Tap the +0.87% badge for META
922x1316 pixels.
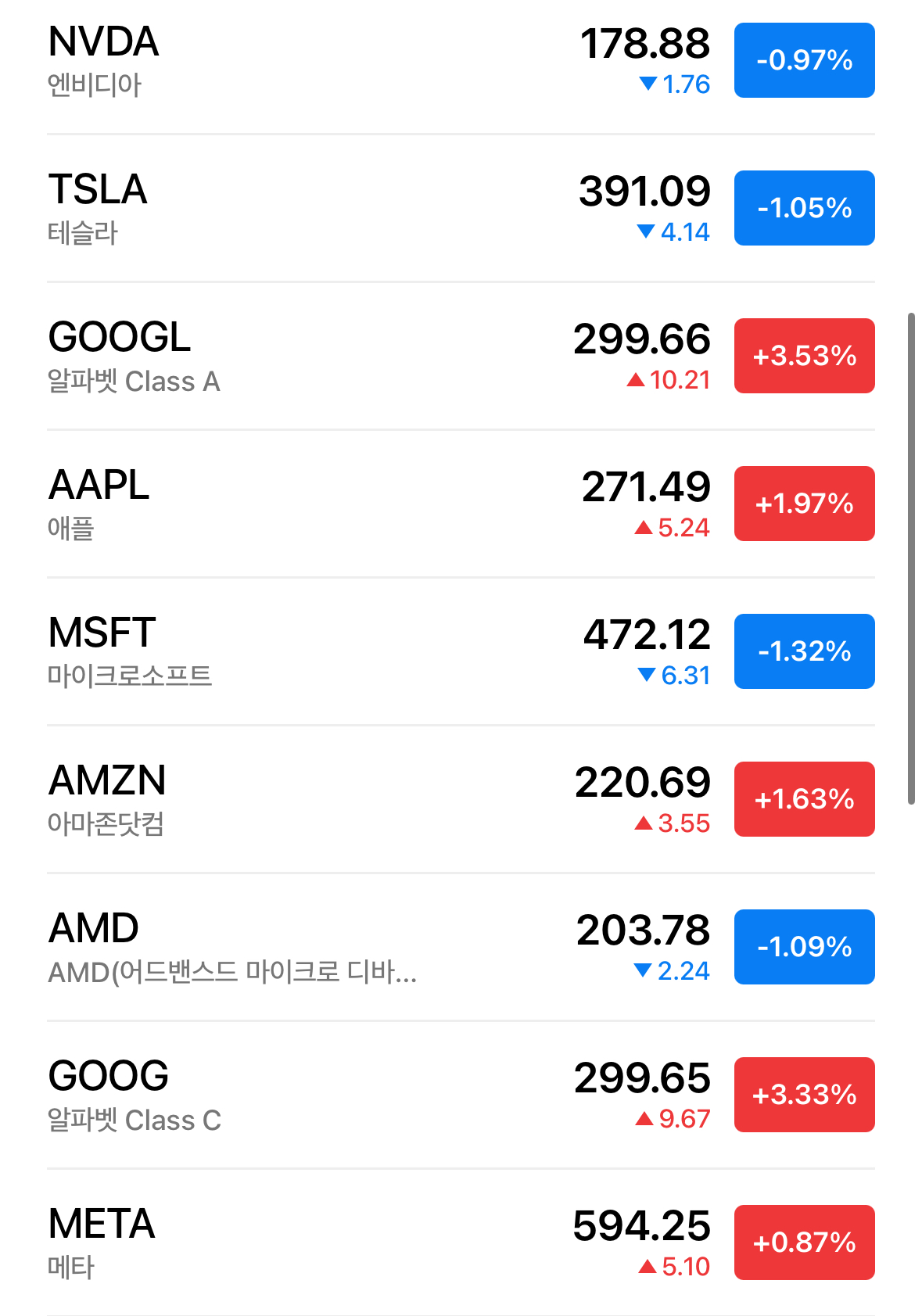804,1242
